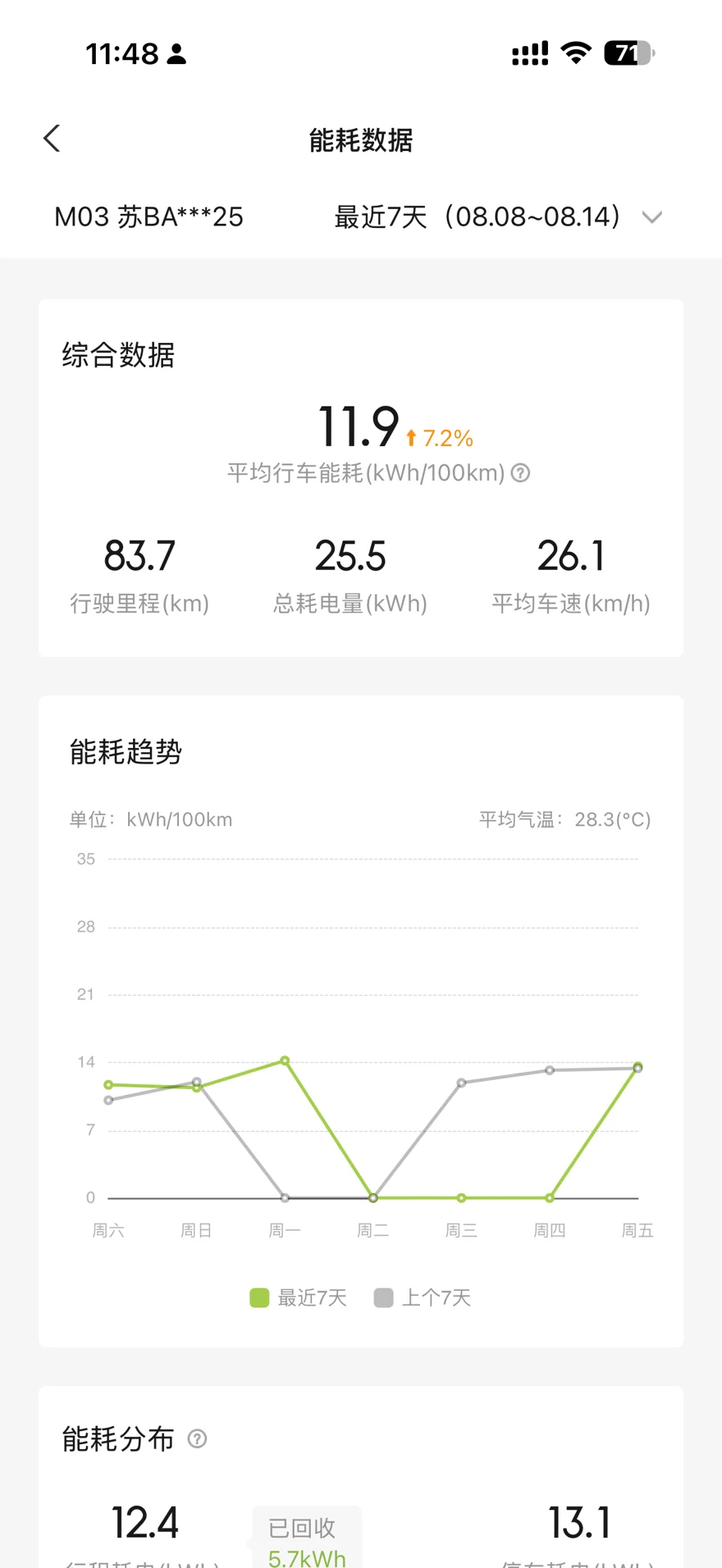722x1568 pixels.
Task: Tap the help icon next to 能耗分布
Action: pyautogui.click(x=197, y=1438)
